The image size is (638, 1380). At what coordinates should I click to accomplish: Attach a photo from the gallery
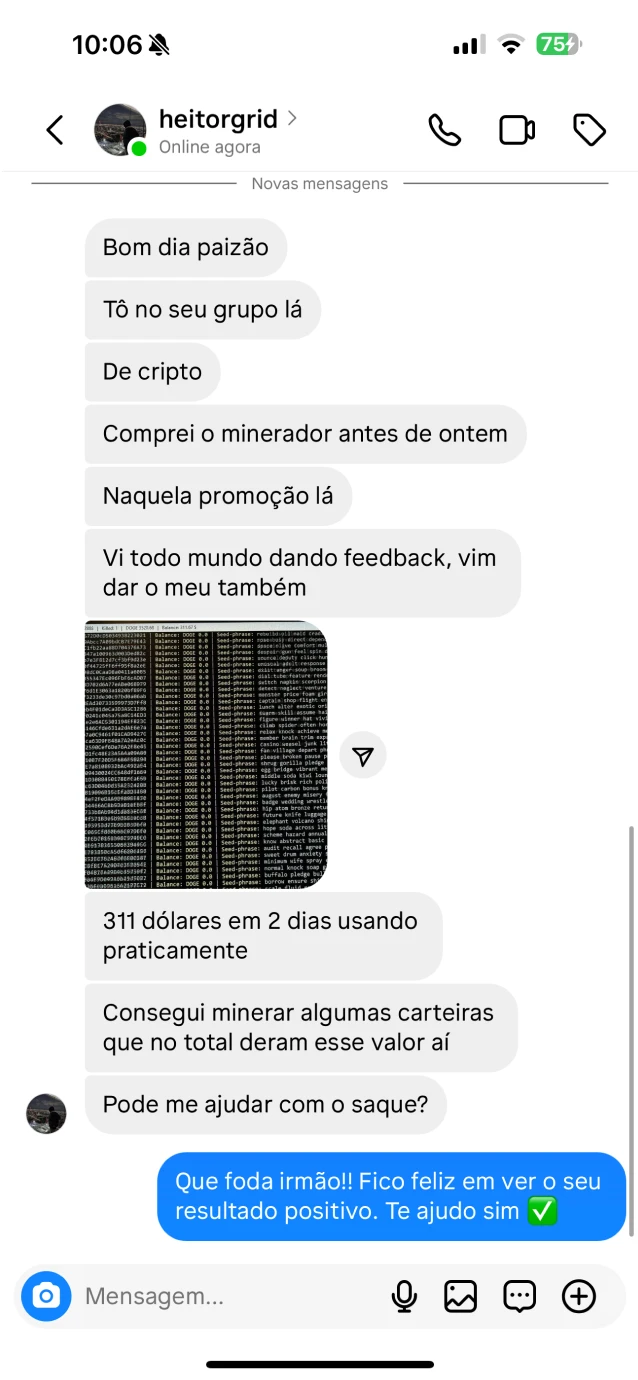pos(461,1297)
